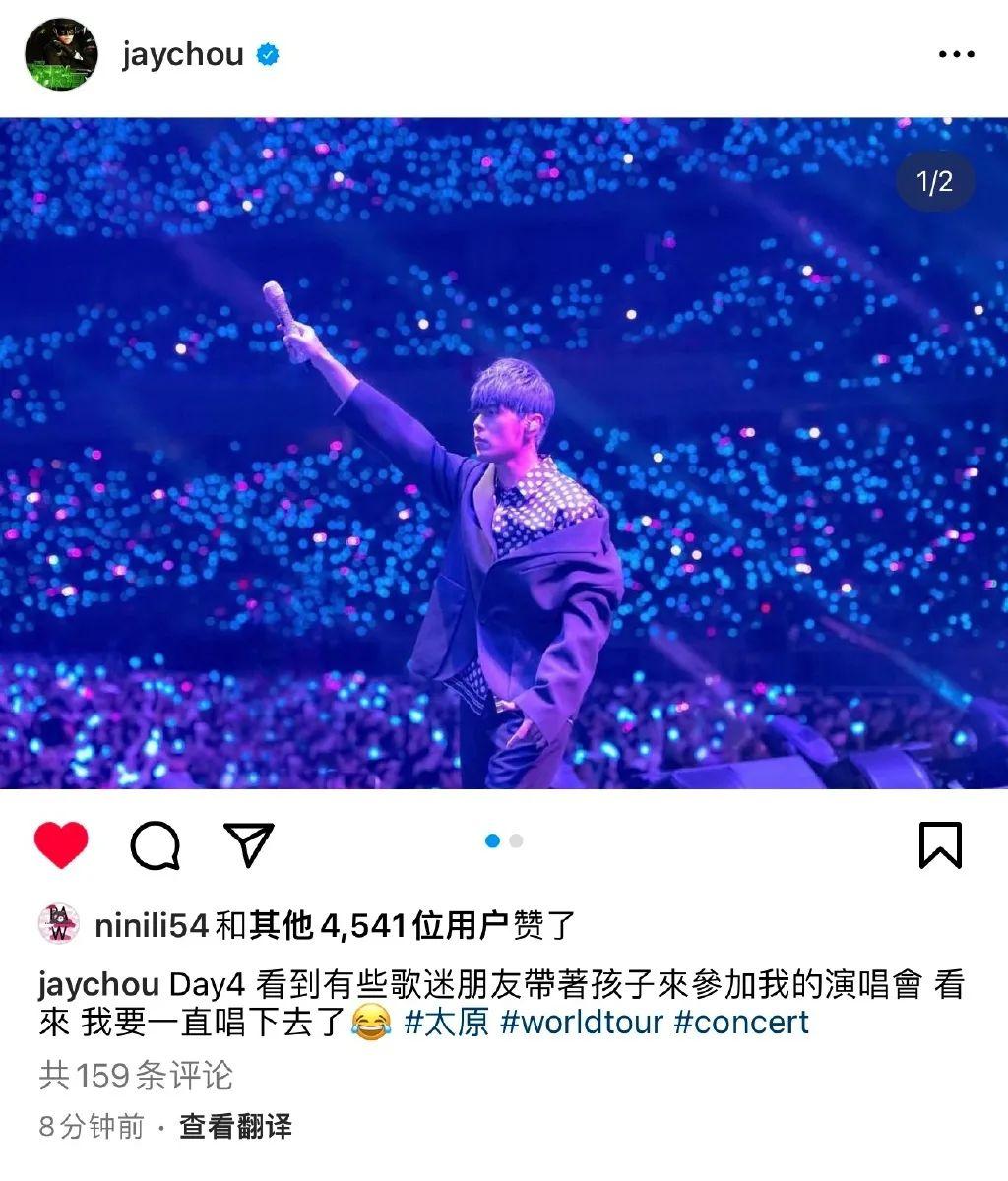This screenshot has height=1181, width=1008.
Task: Share the post with the paper plane icon
Action: pos(248,844)
